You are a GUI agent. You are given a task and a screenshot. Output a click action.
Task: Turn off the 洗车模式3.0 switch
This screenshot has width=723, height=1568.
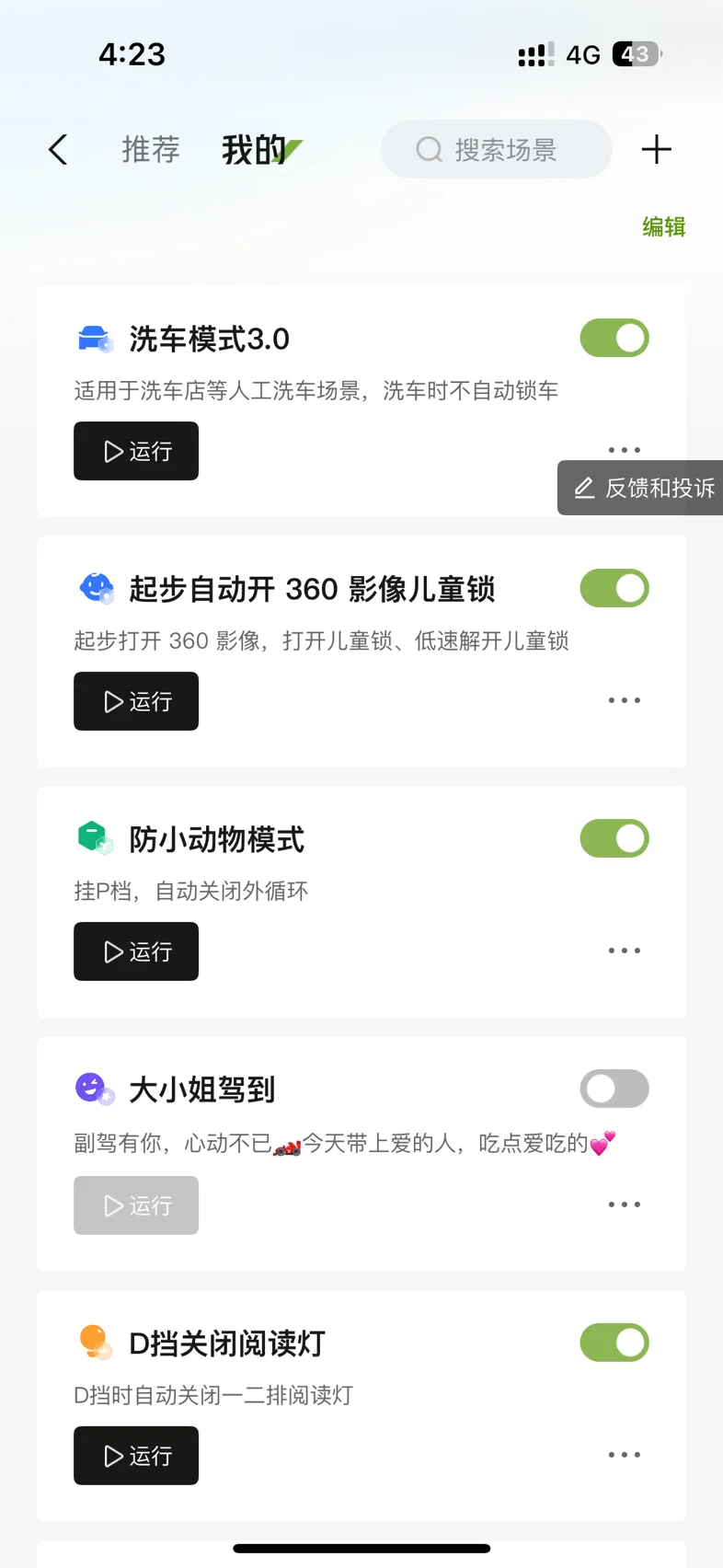614,338
